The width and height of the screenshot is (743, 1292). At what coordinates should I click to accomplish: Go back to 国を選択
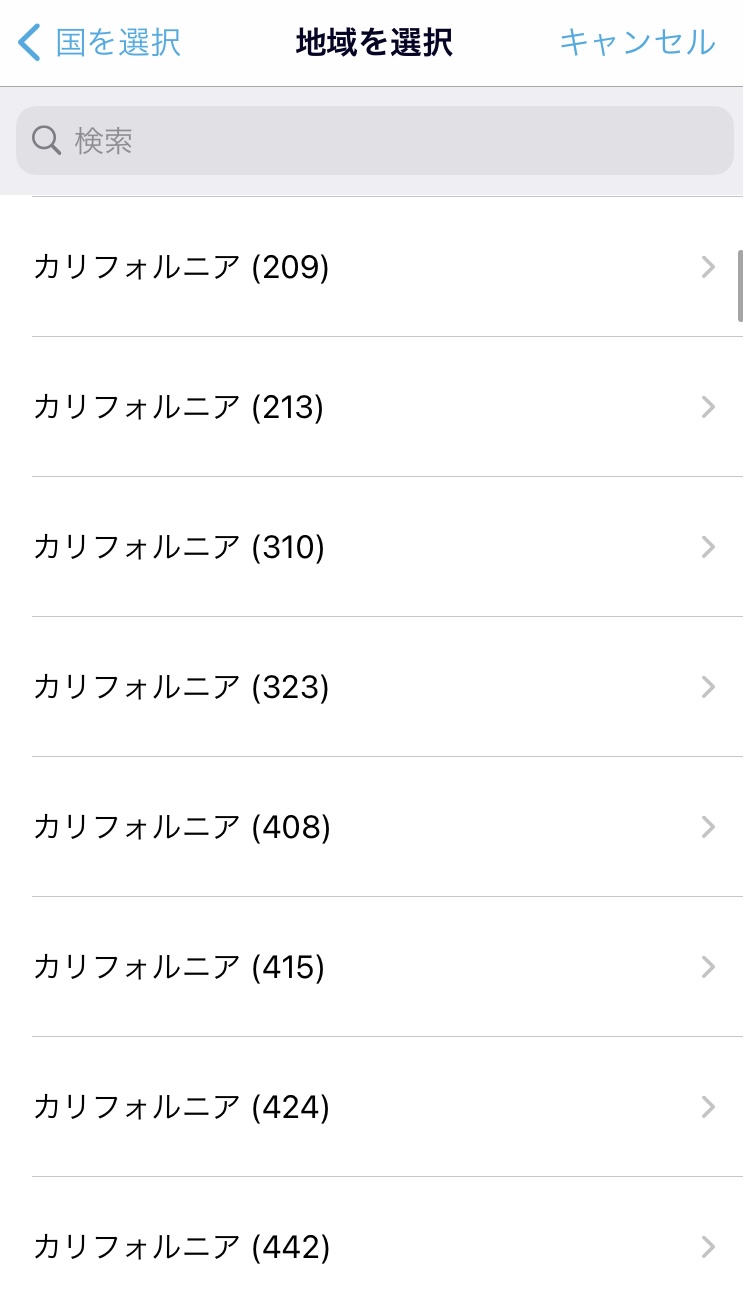[99, 43]
